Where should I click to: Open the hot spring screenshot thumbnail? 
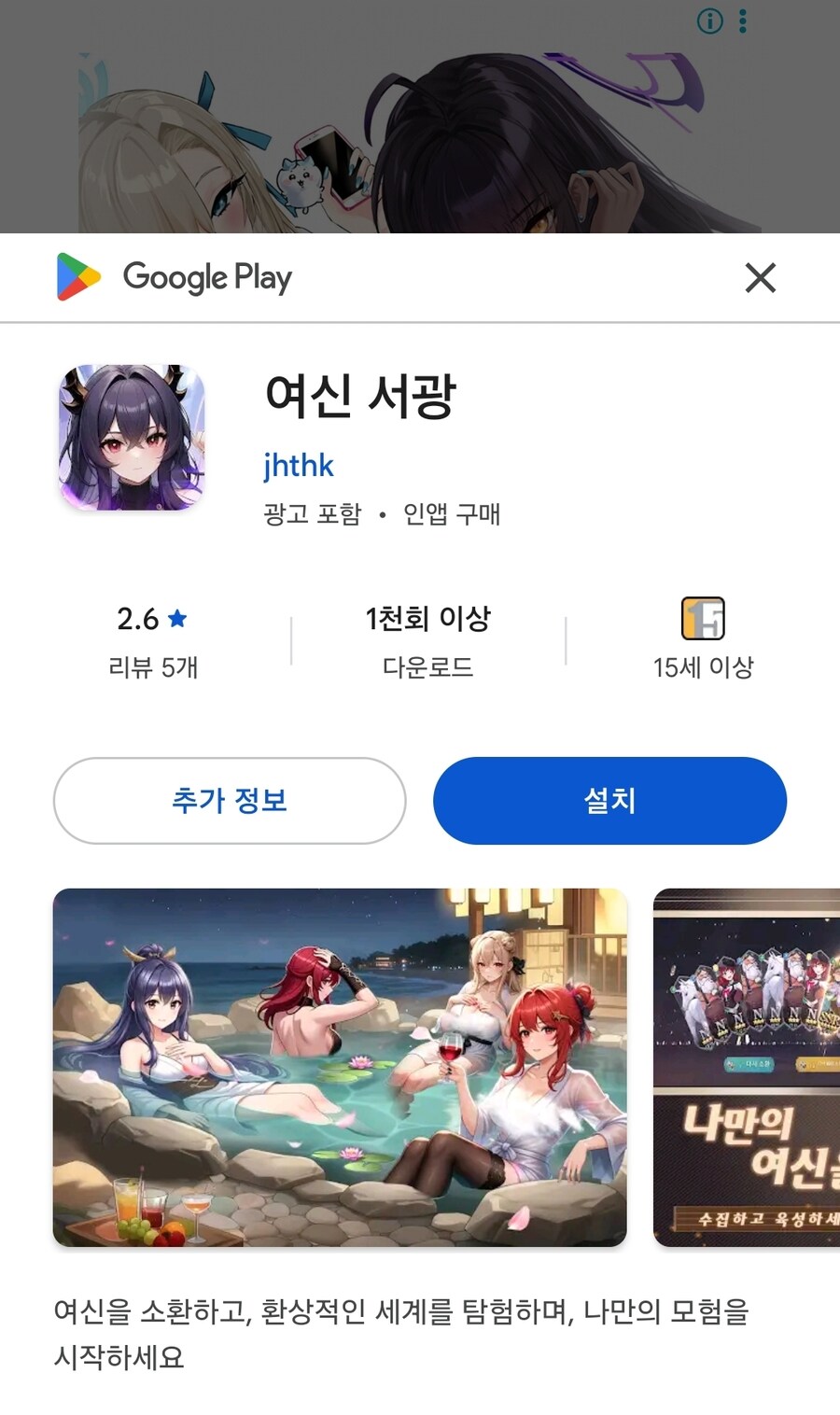pyautogui.click(x=341, y=1065)
